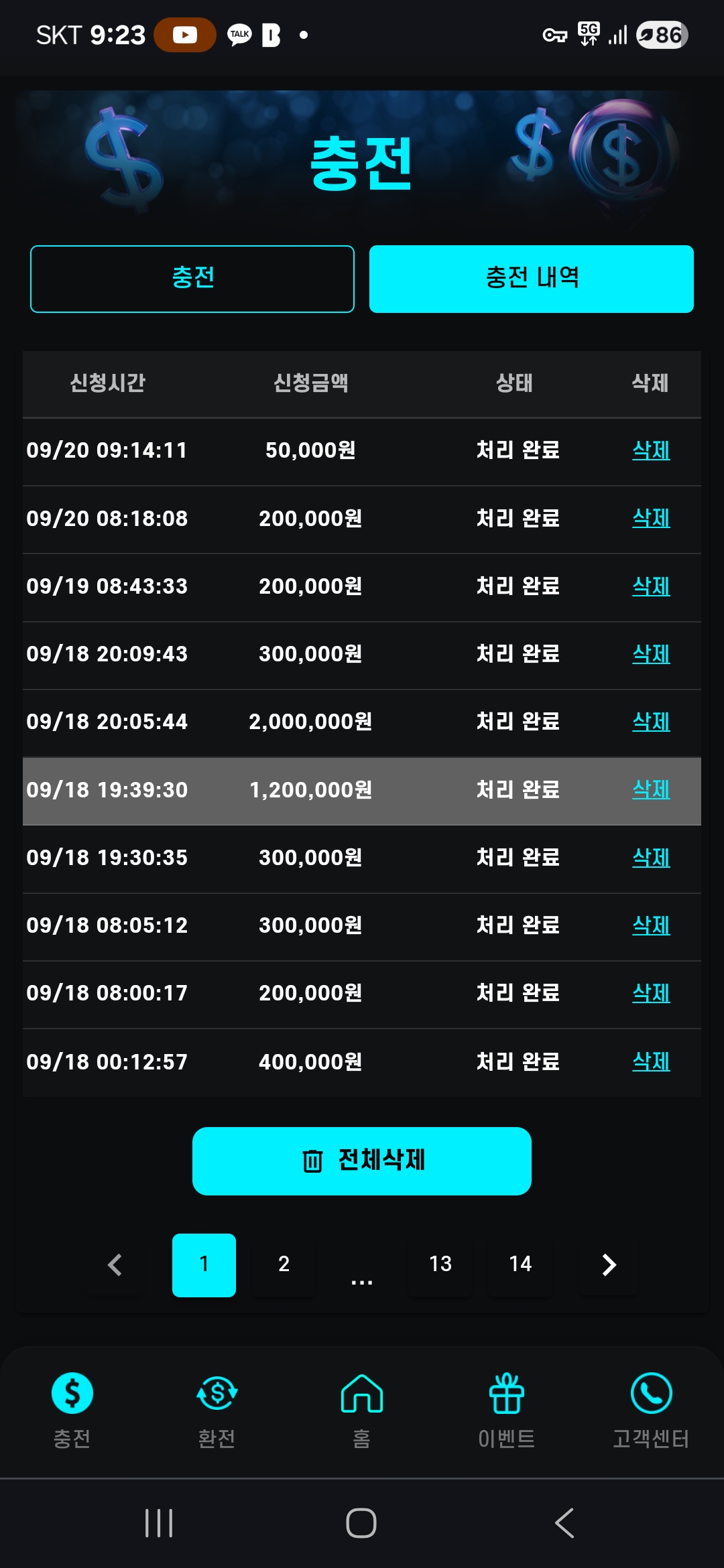
Task: Delete the 2,000,000원 charge entry
Action: click(651, 722)
